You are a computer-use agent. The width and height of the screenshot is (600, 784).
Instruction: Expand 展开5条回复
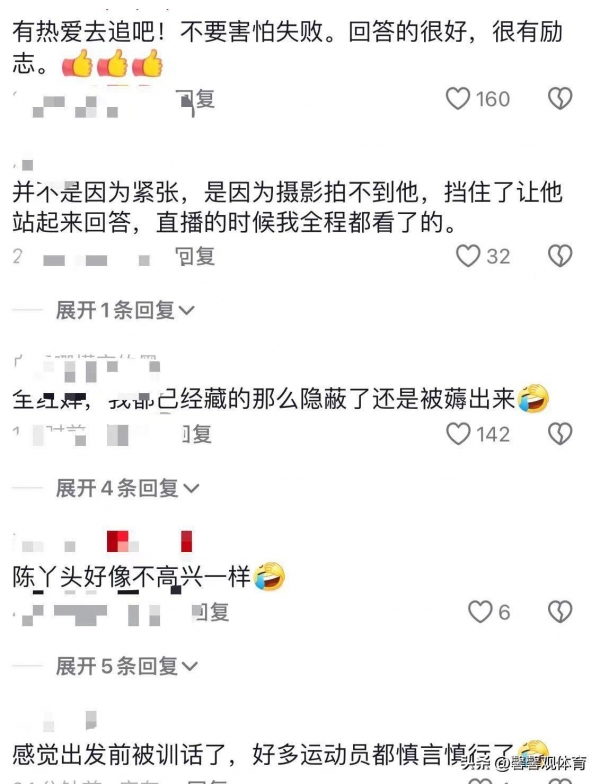tap(125, 665)
